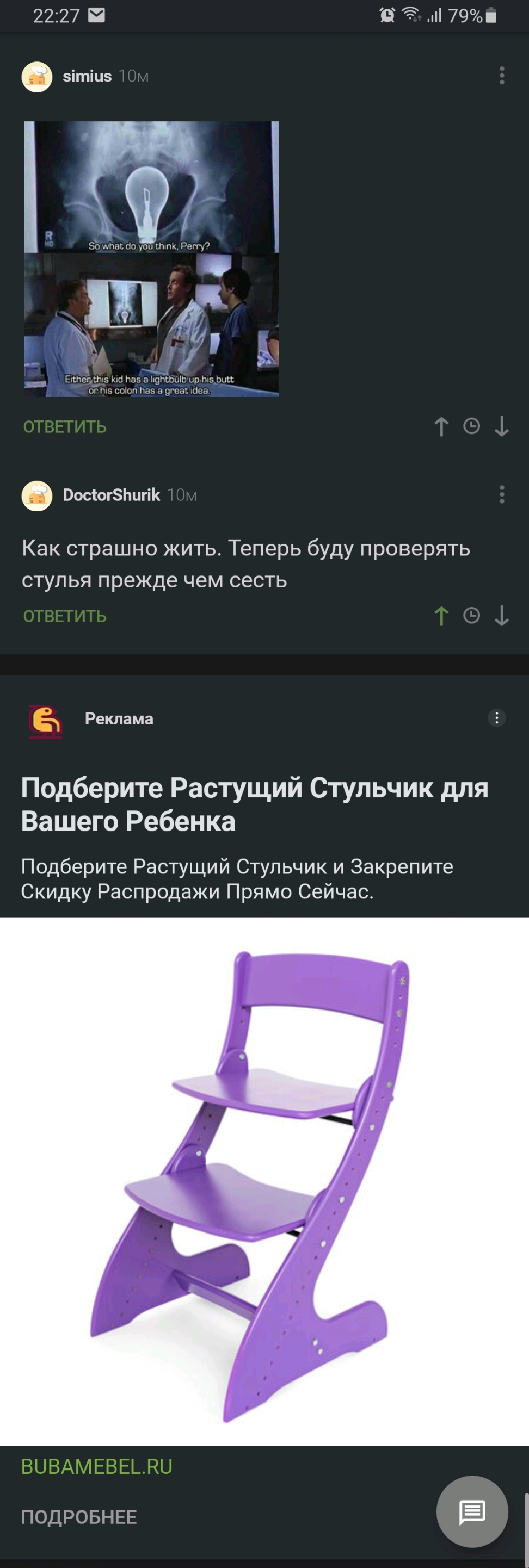Downvote DoctorShurik's comment
This screenshot has height=1568, width=529.
coord(502,616)
